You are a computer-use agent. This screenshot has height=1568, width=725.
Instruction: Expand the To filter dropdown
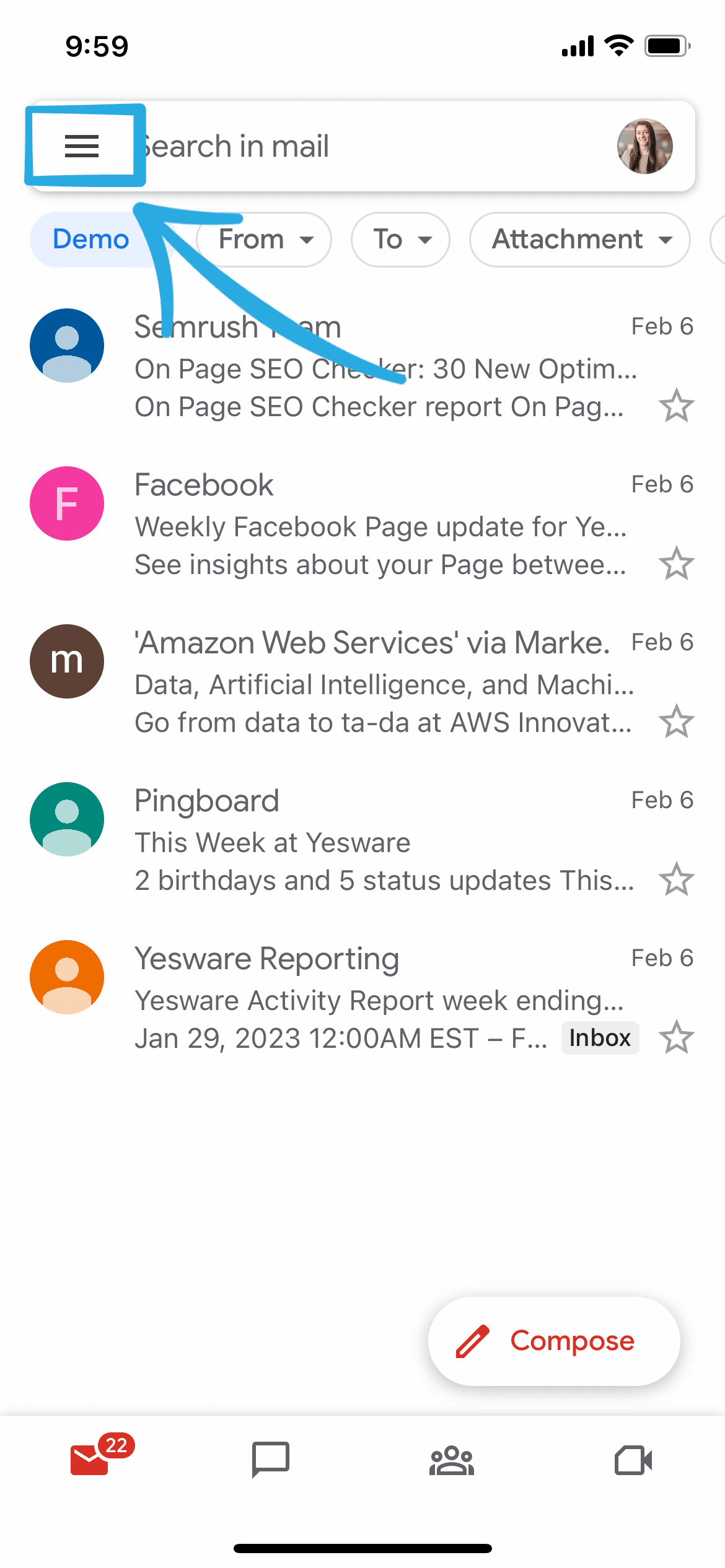pyautogui.click(x=400, y=240)
